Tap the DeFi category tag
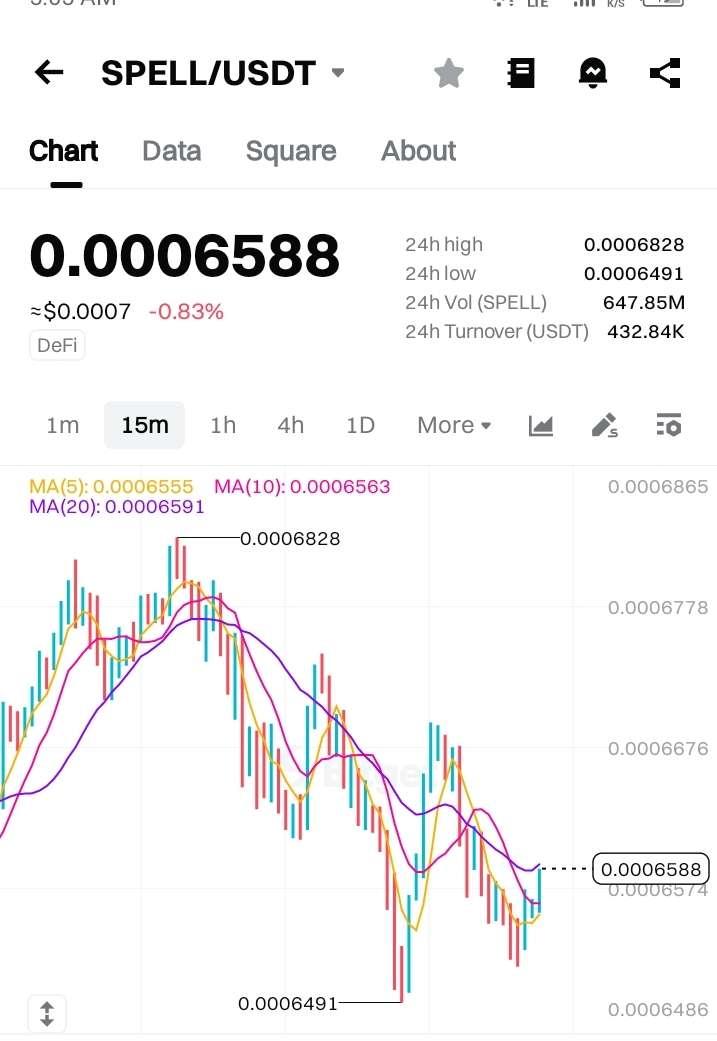 57,345
